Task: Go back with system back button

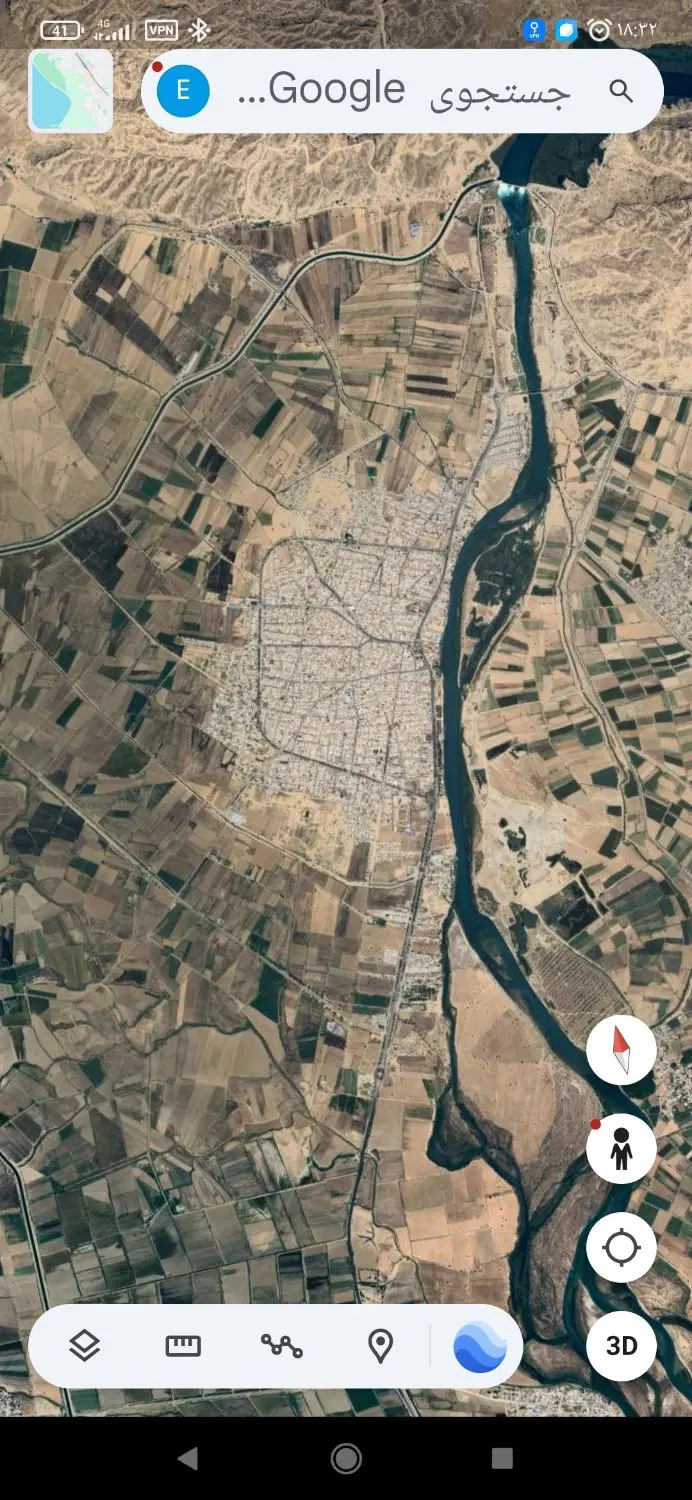Action: (x=187, y=1459)
